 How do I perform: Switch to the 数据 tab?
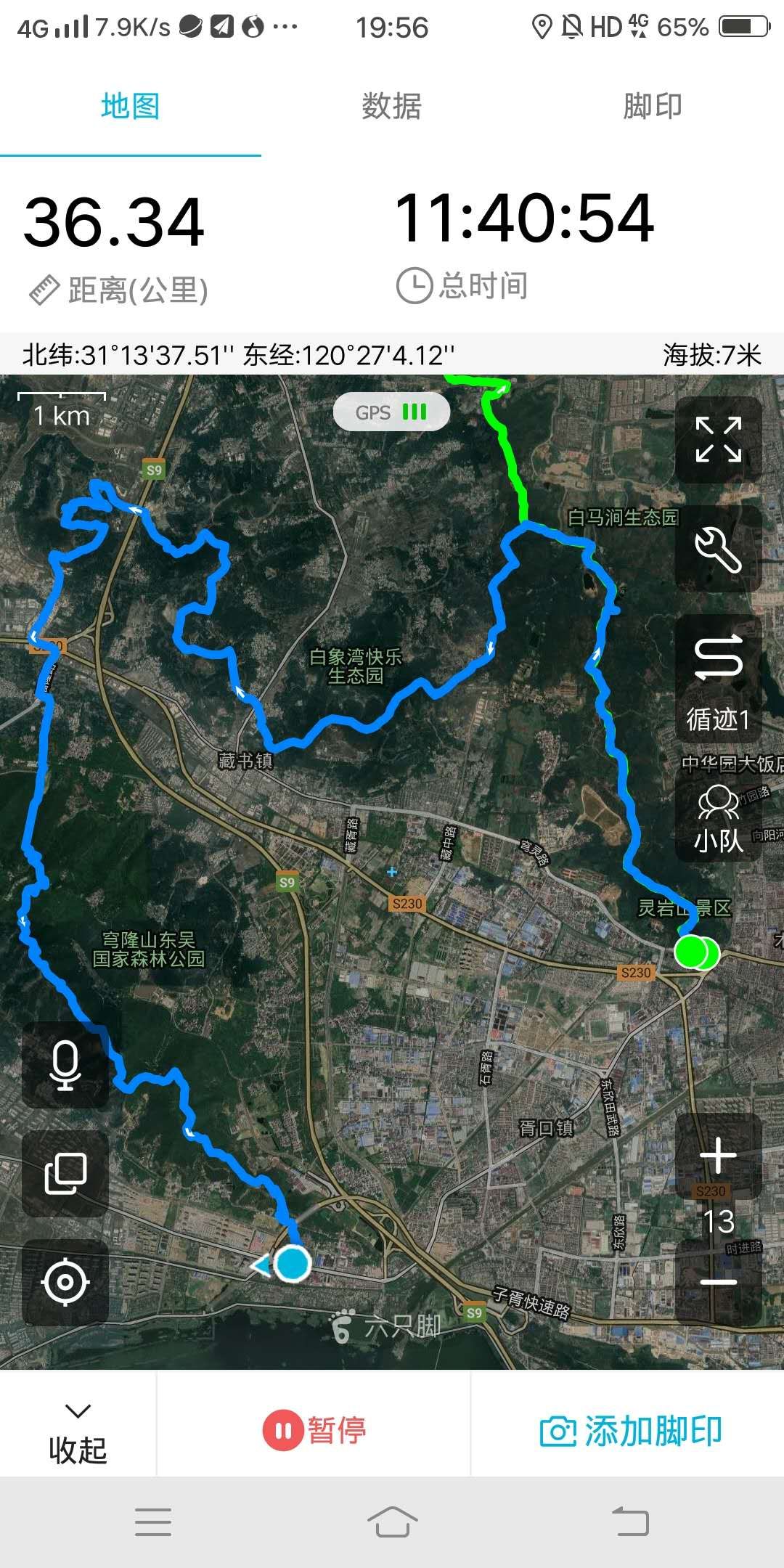click(x=391, y=107)
